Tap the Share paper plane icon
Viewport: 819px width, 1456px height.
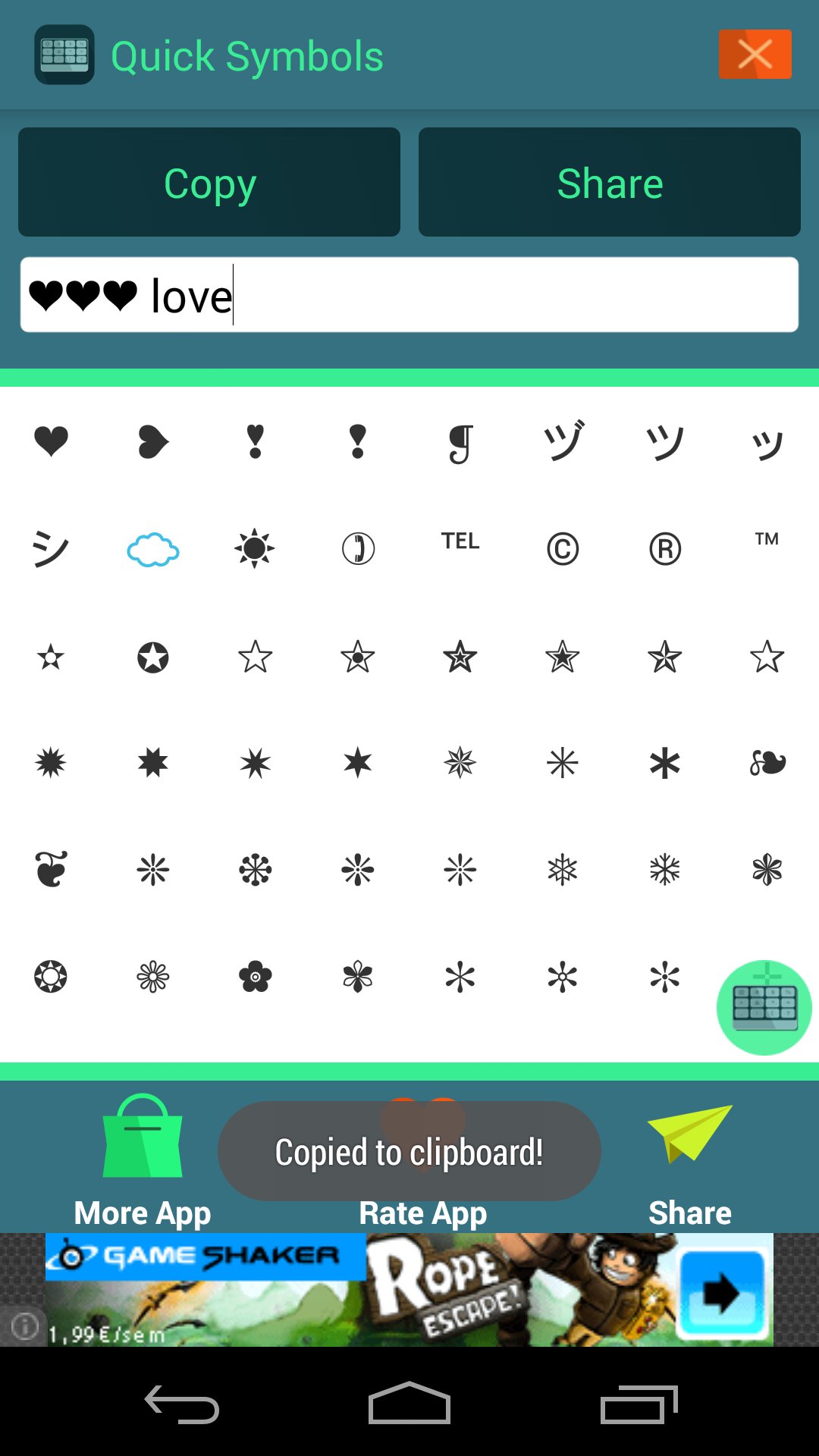(x=689, y=1134)
